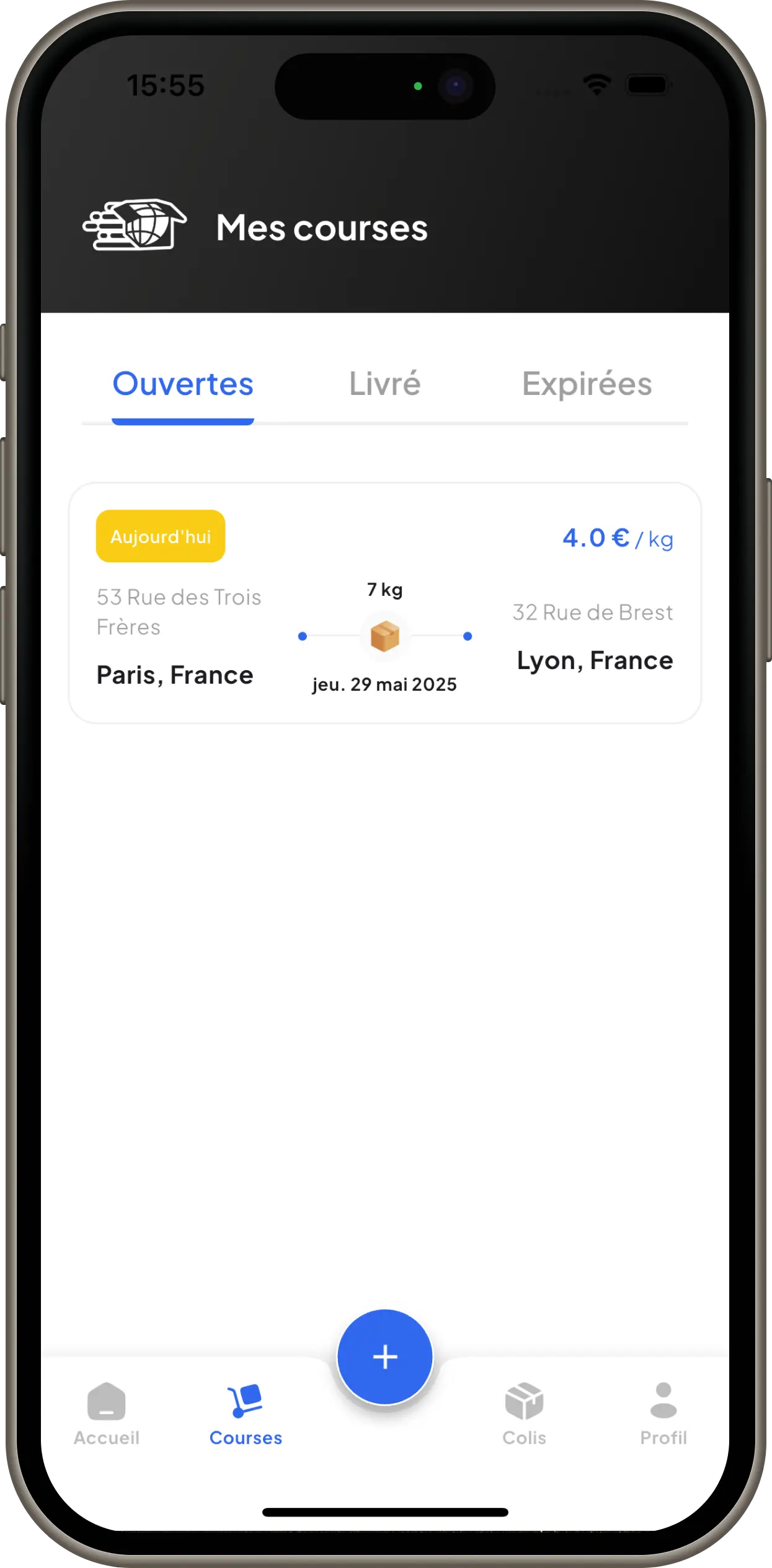Add a new course with plus button
Viewport: 772px width, 1568px height.
(384, 1357)
